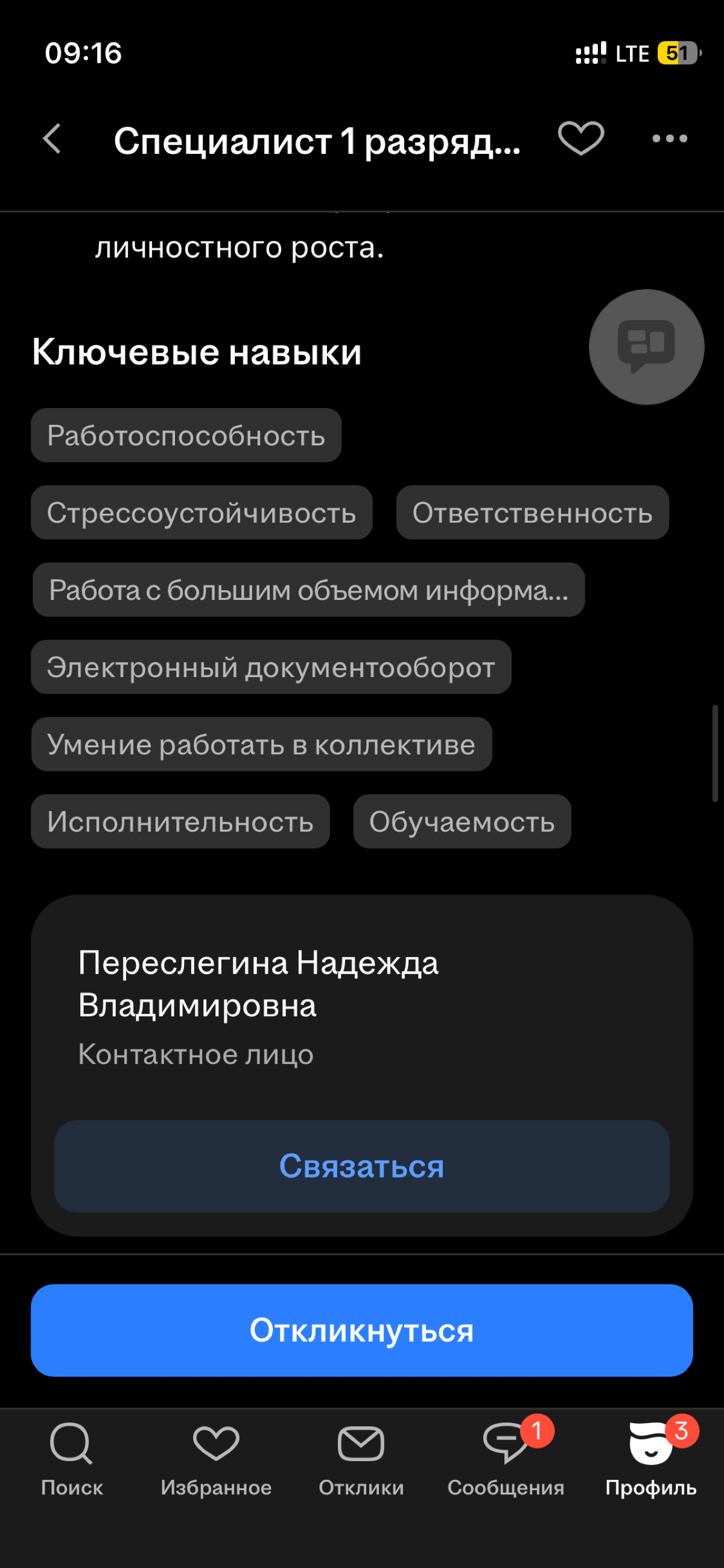Image resolution: width=724 pixels, height=1568 pixels.
Task: Tap the Связаться button
Action: click(362, 1165)
